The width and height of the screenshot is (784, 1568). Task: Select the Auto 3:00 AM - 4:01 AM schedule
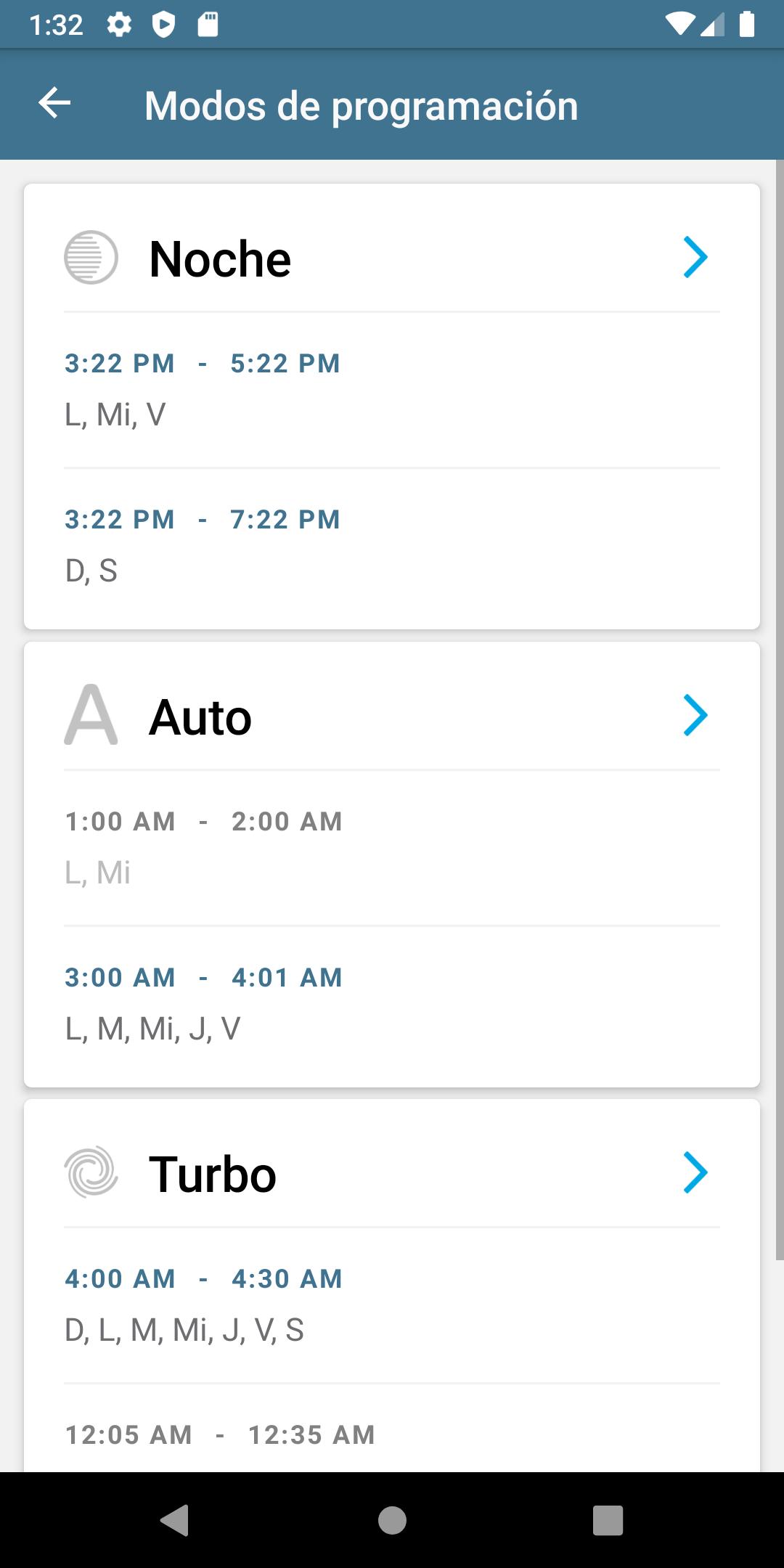[392, 1004]
